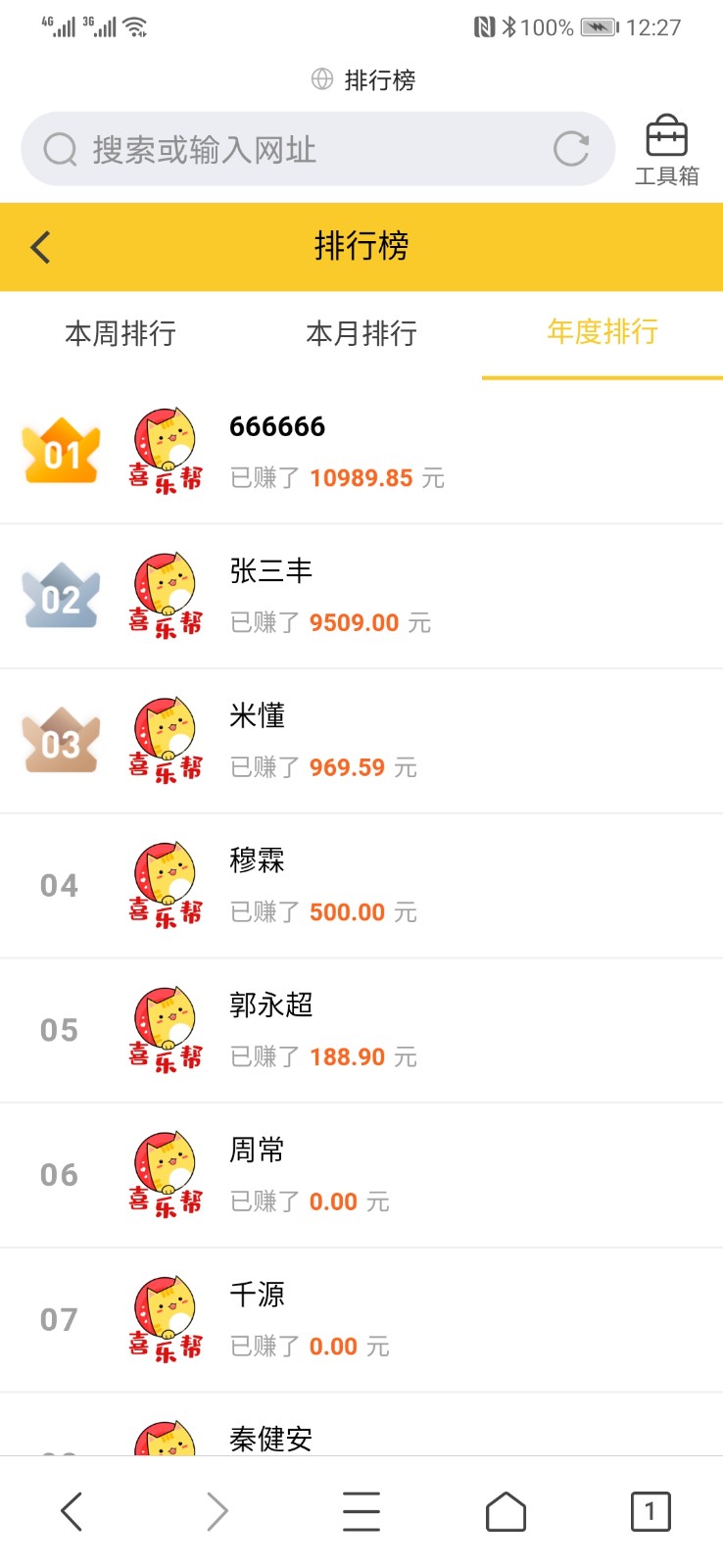Switch to the 本周排行 tab

120,333
